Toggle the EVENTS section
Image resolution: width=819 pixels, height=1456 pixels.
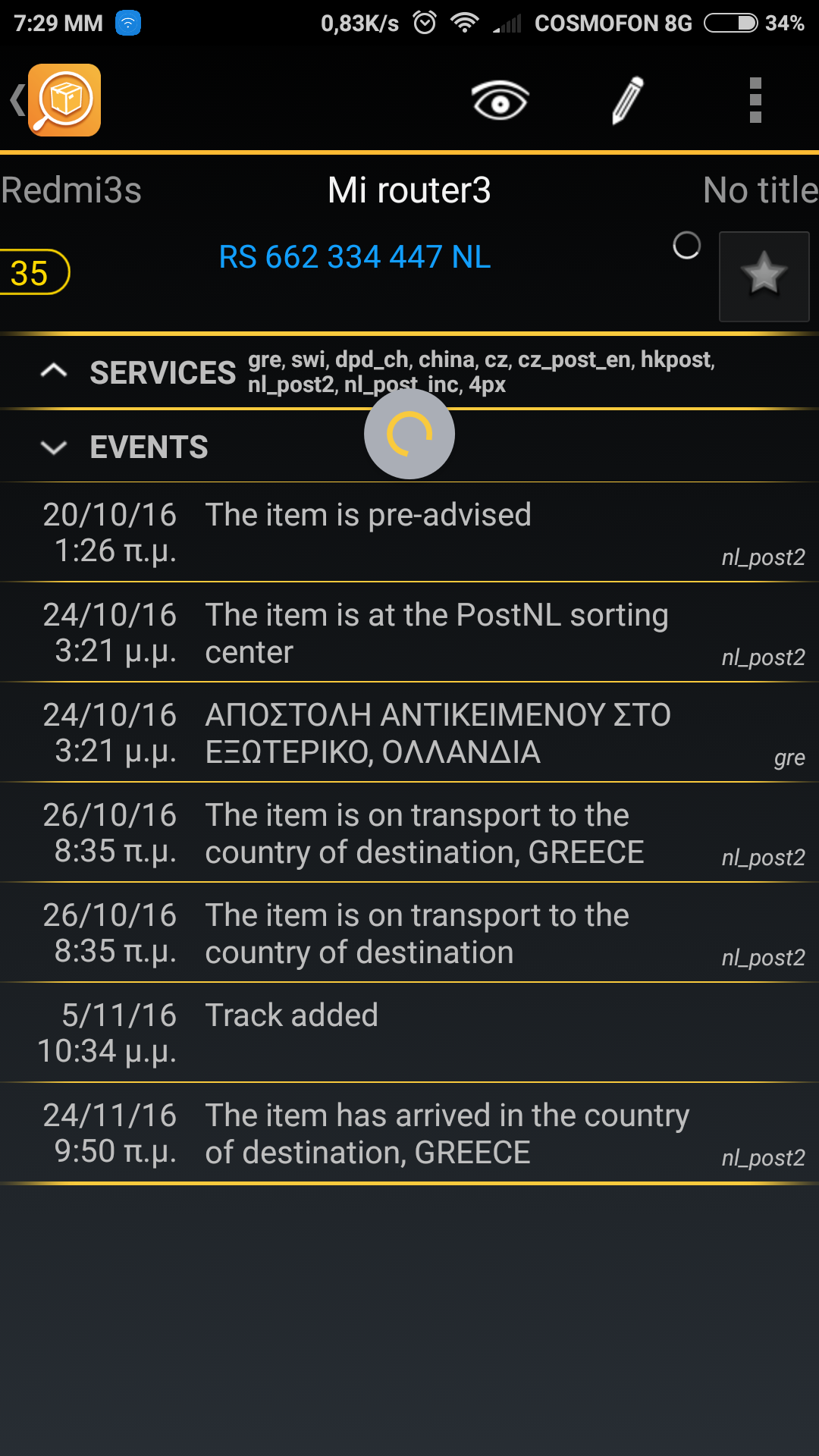(55, 447)
